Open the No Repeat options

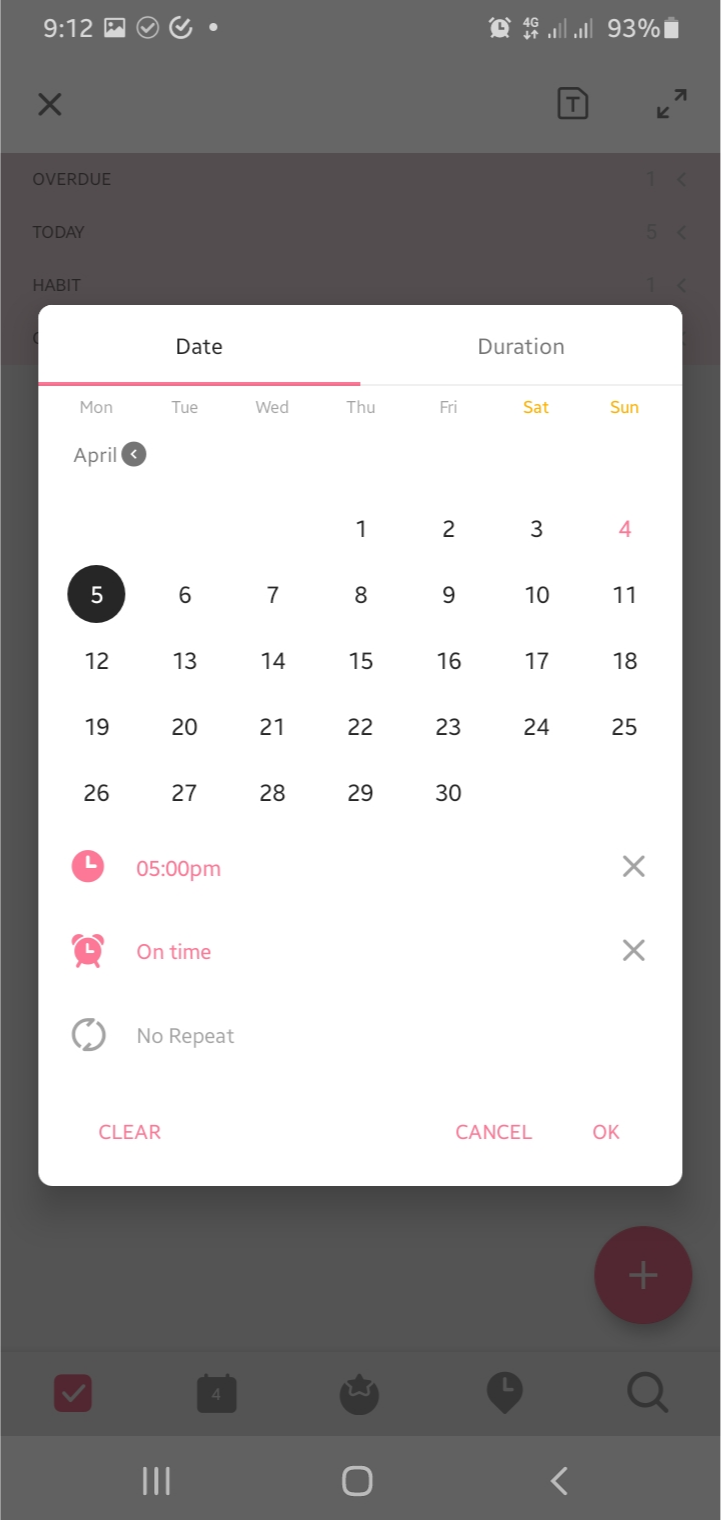pyautogui.click(x=185, y=1036)
